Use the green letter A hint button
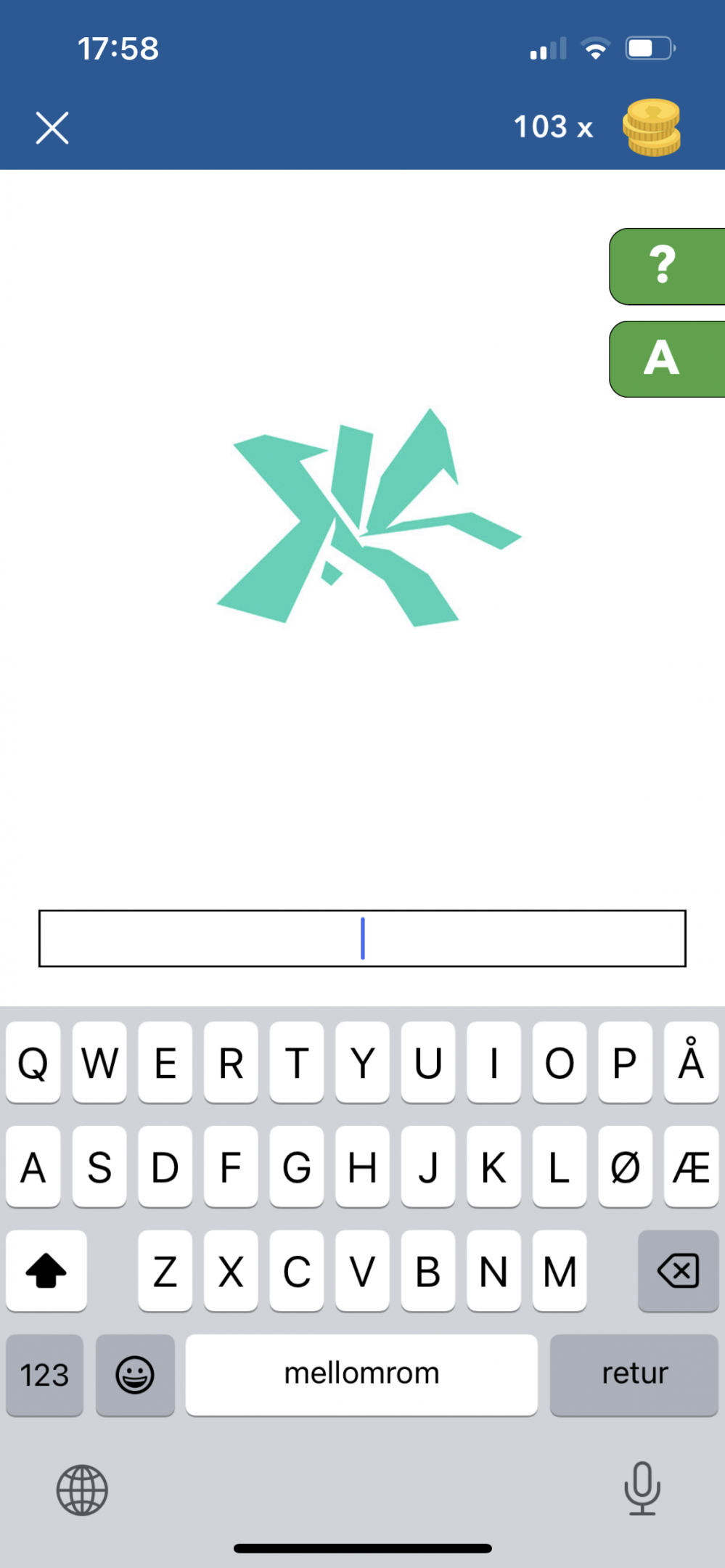This screenshot has width=725, height=1568. point(667,359)
